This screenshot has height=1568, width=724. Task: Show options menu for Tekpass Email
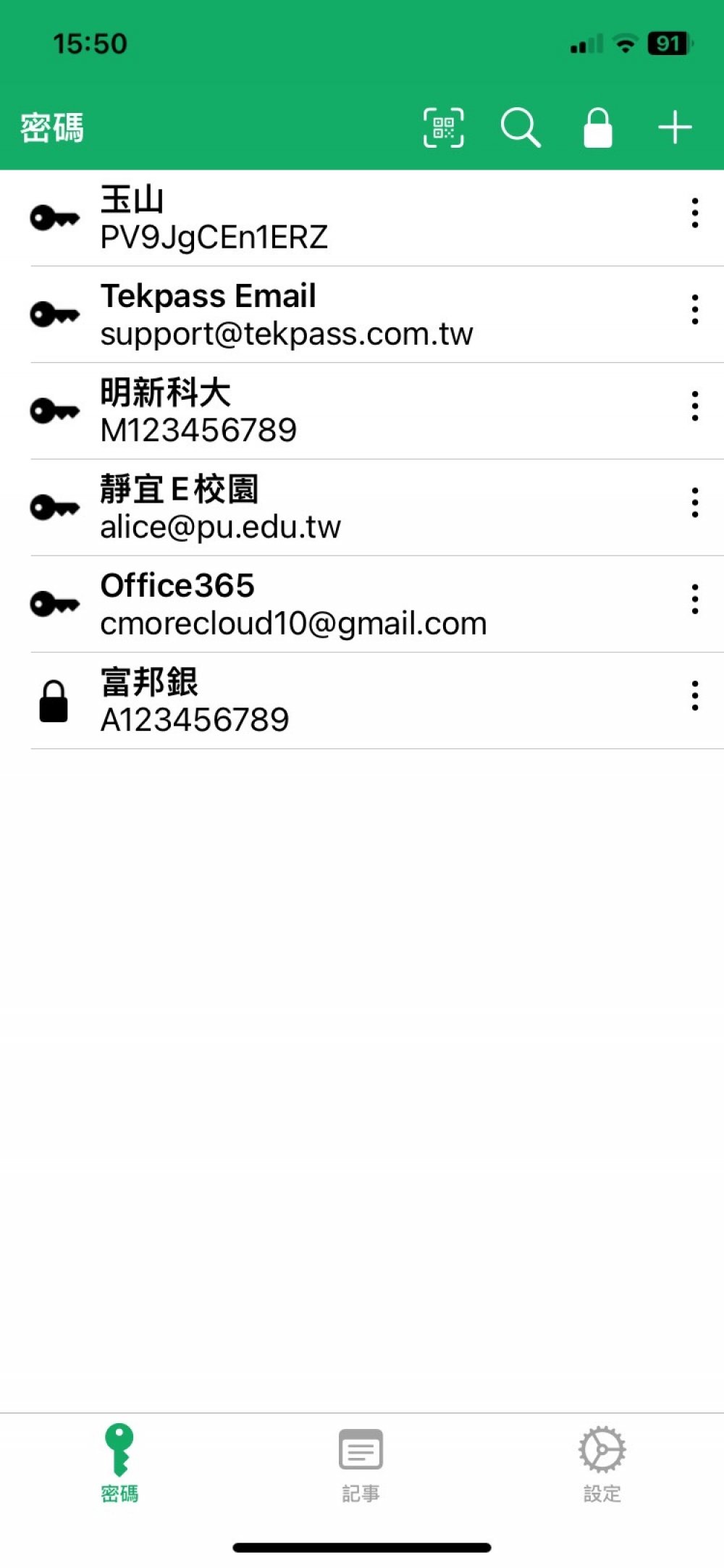695,309
